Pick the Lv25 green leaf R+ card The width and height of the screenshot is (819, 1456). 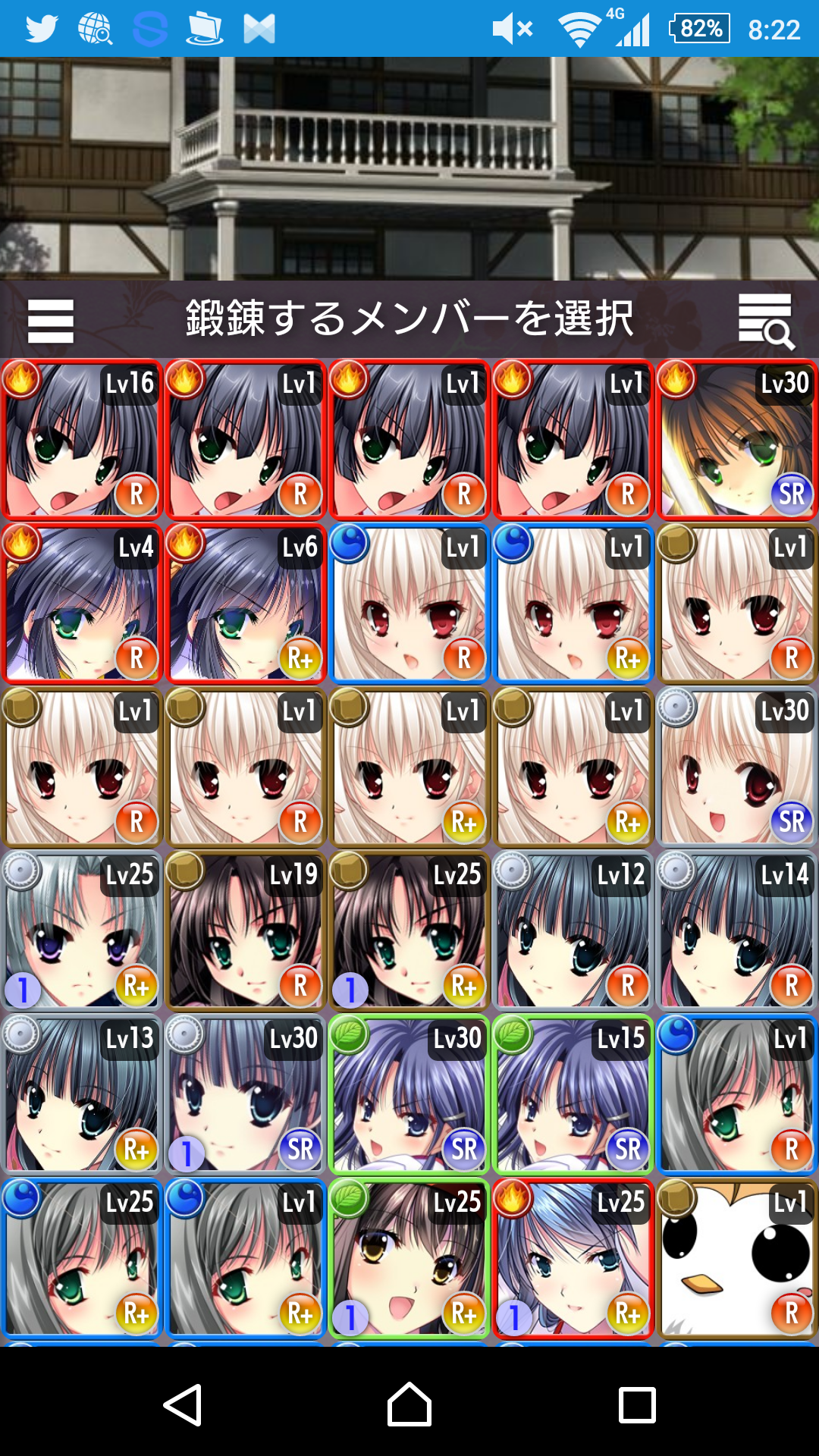(409, 1259)
